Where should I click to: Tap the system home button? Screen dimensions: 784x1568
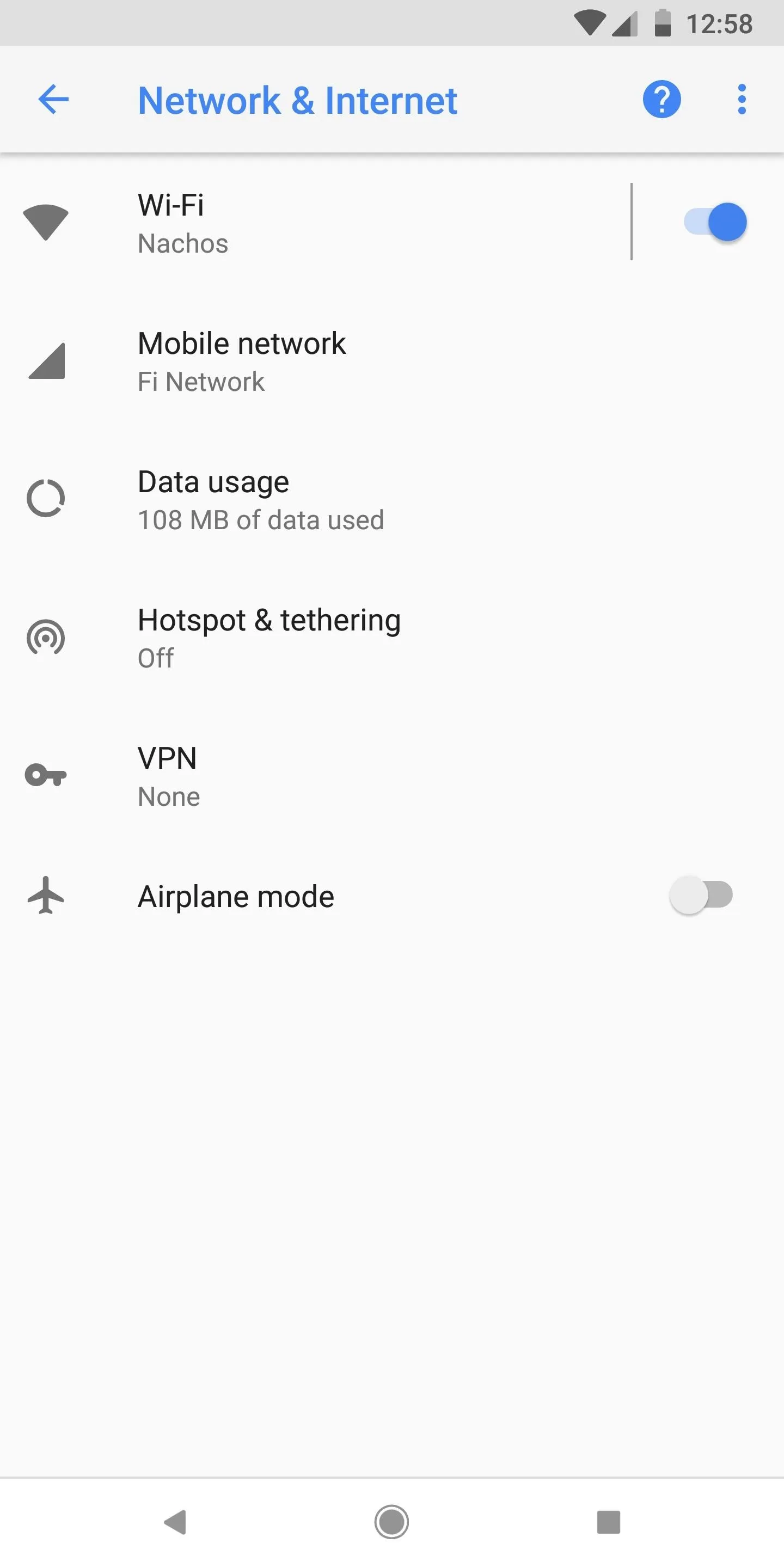tap(391, 1522)
